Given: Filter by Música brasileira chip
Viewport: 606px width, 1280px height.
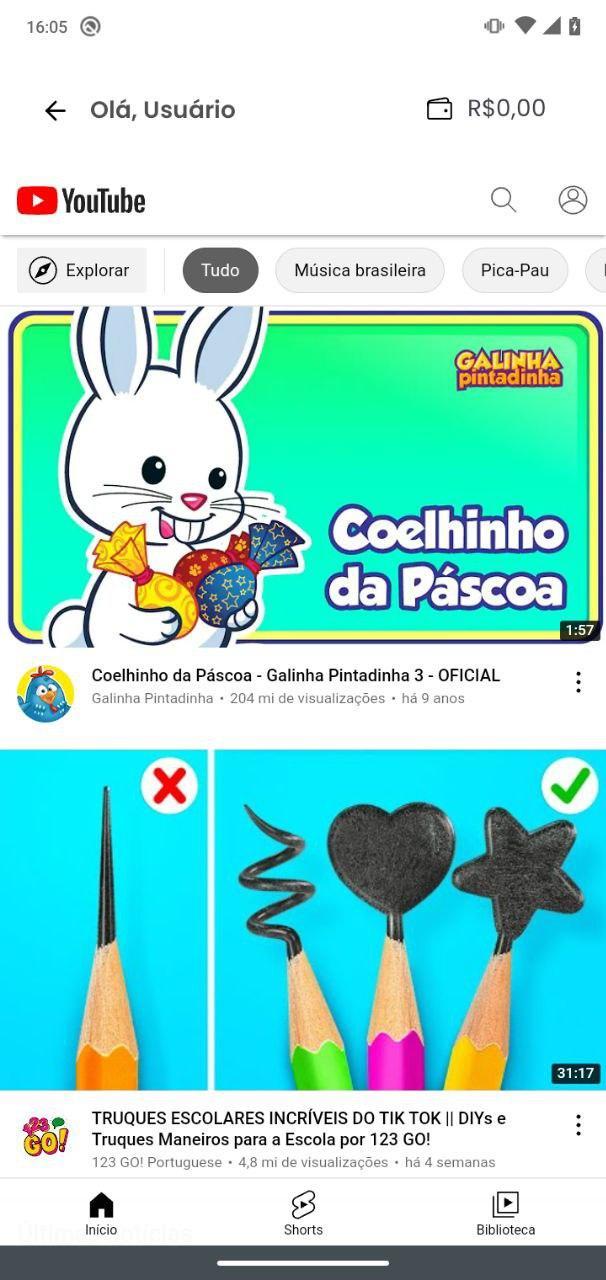Looking at the screenshot, I should (360, 270).
